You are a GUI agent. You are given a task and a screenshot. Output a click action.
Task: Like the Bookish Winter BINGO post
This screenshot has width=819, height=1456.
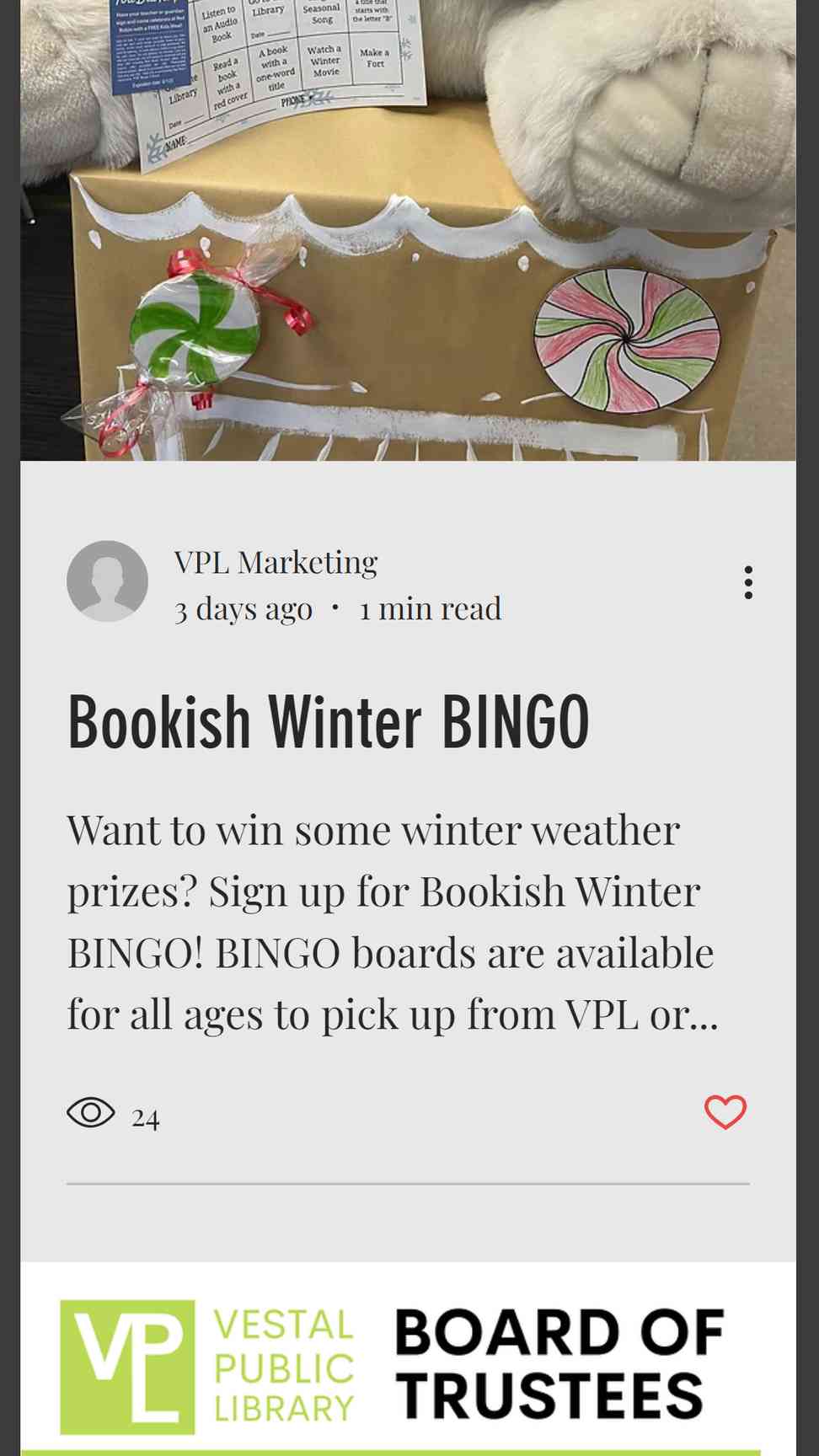click(x=725, y=1112)
